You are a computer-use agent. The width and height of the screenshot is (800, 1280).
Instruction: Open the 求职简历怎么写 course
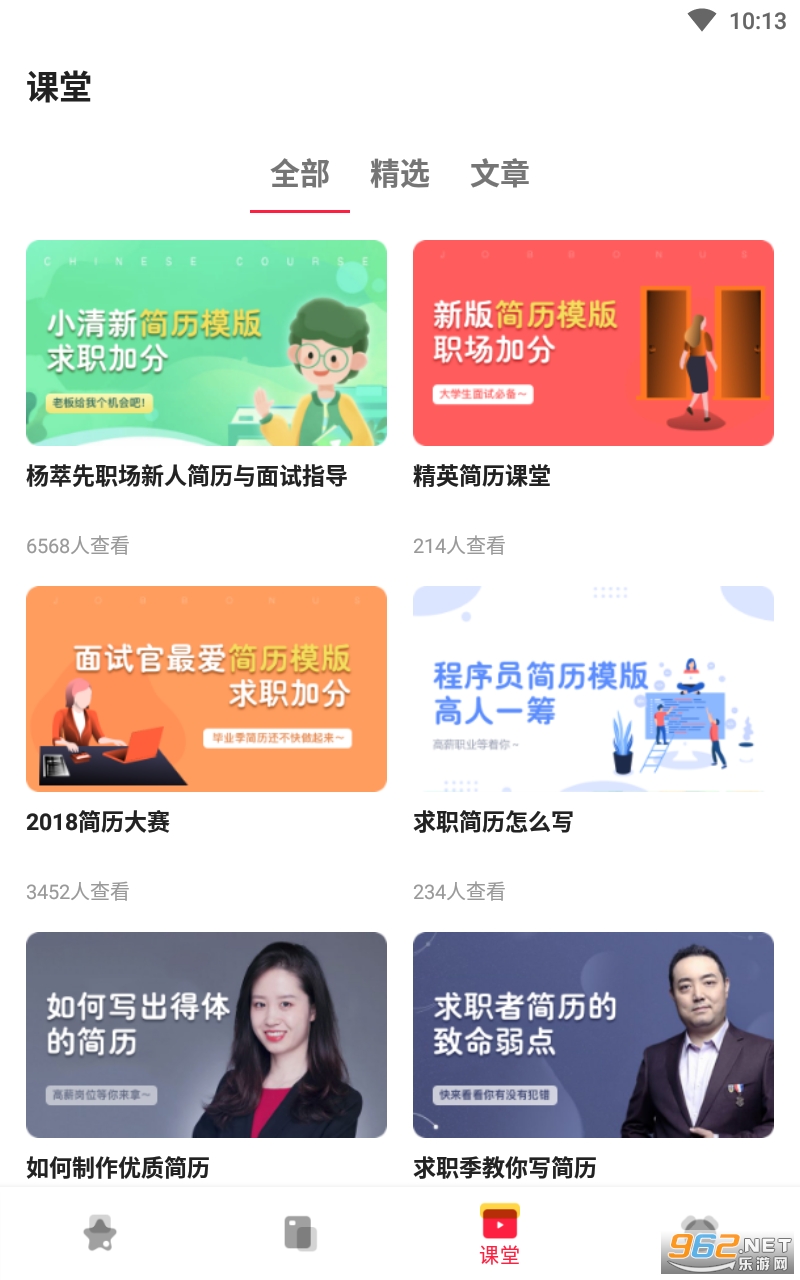(593, 689)
